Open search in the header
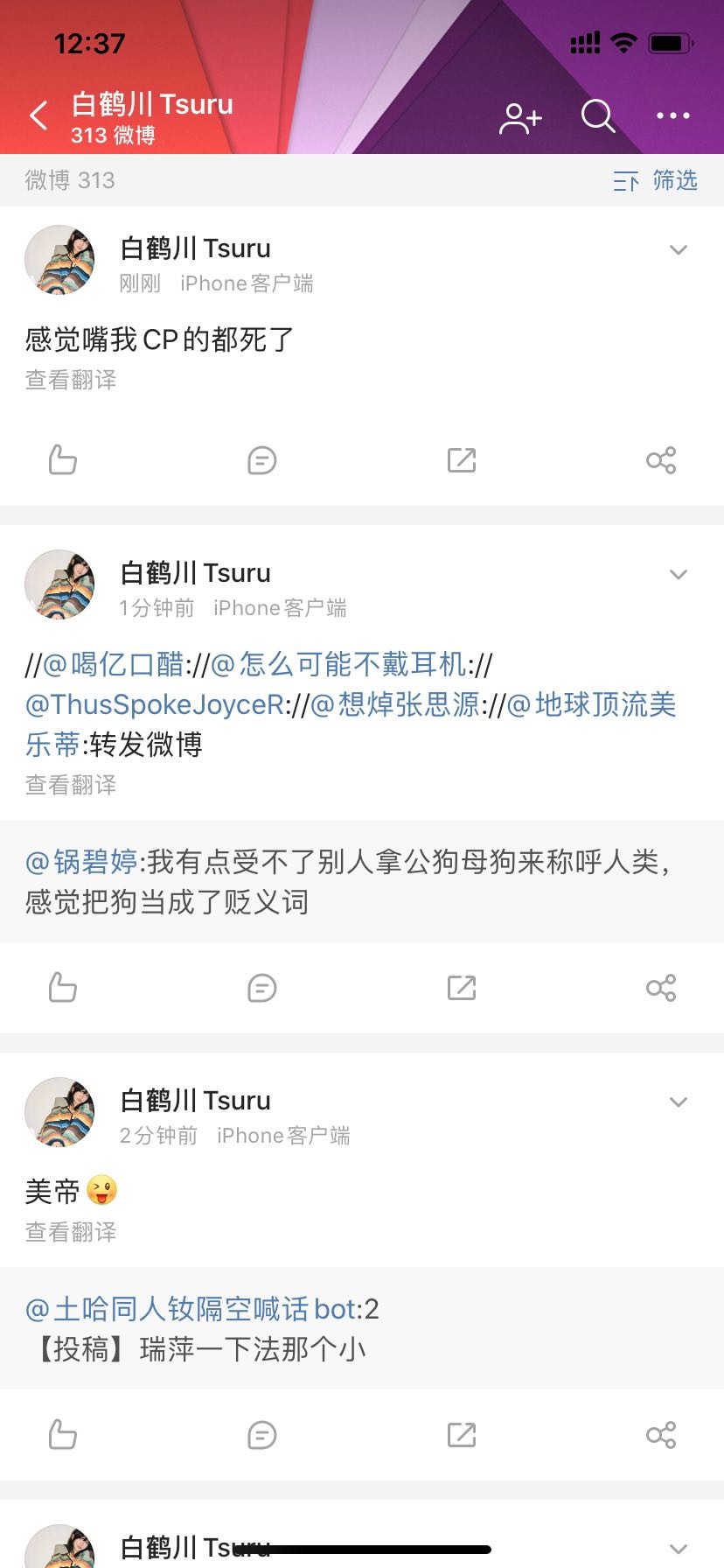This screenshot has height=1568, width=724. pyautogui.click(x=598, y=115)
